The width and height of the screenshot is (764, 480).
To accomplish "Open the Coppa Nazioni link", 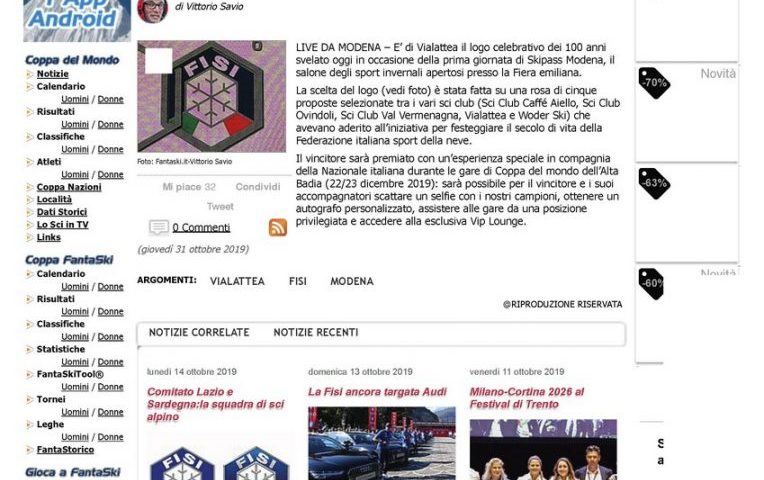I will [68, 187].
